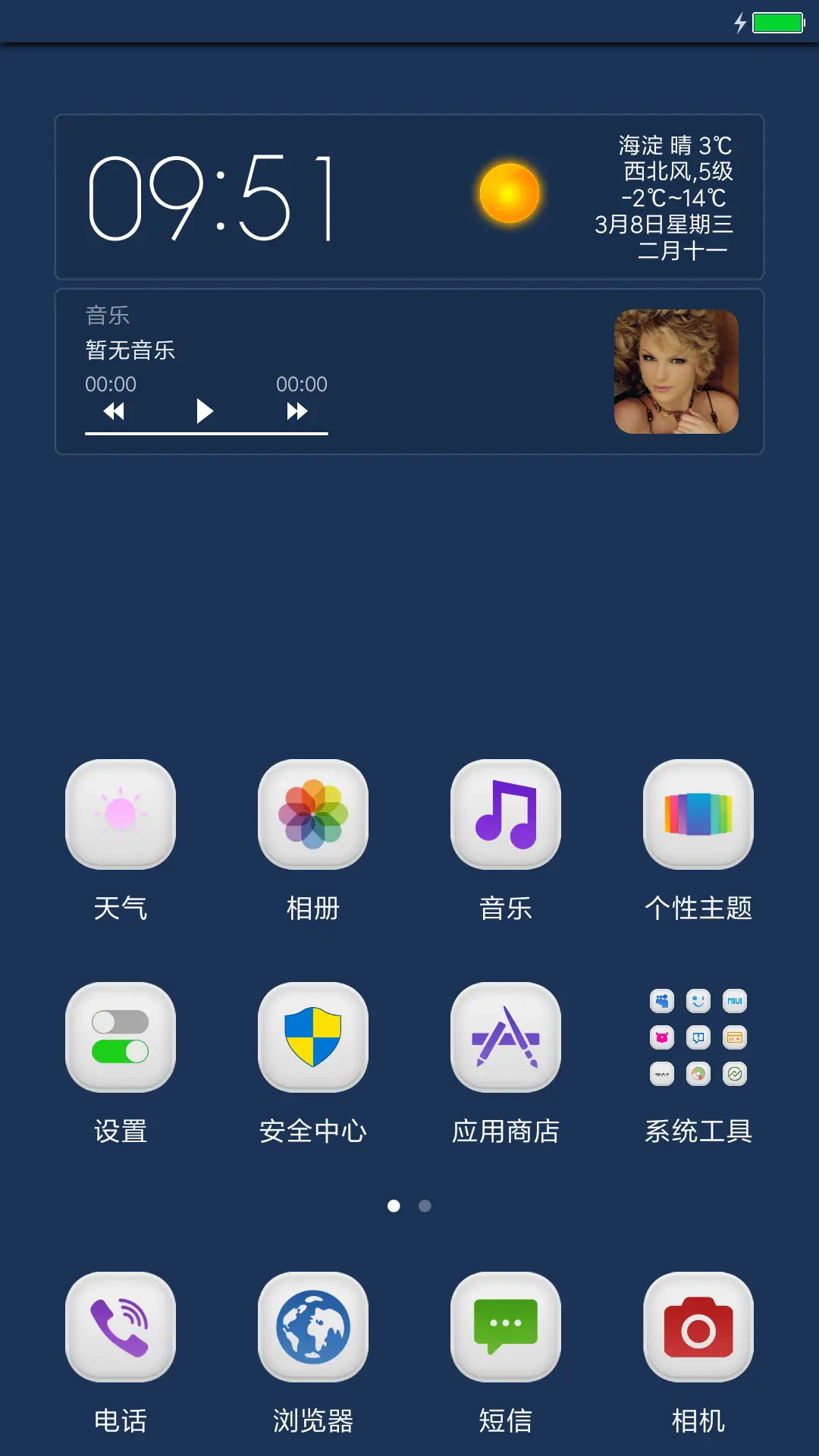Viewport: 819px width, 1456px height.
Task: Open the 设置 settings app
Action: (121, 1037)
